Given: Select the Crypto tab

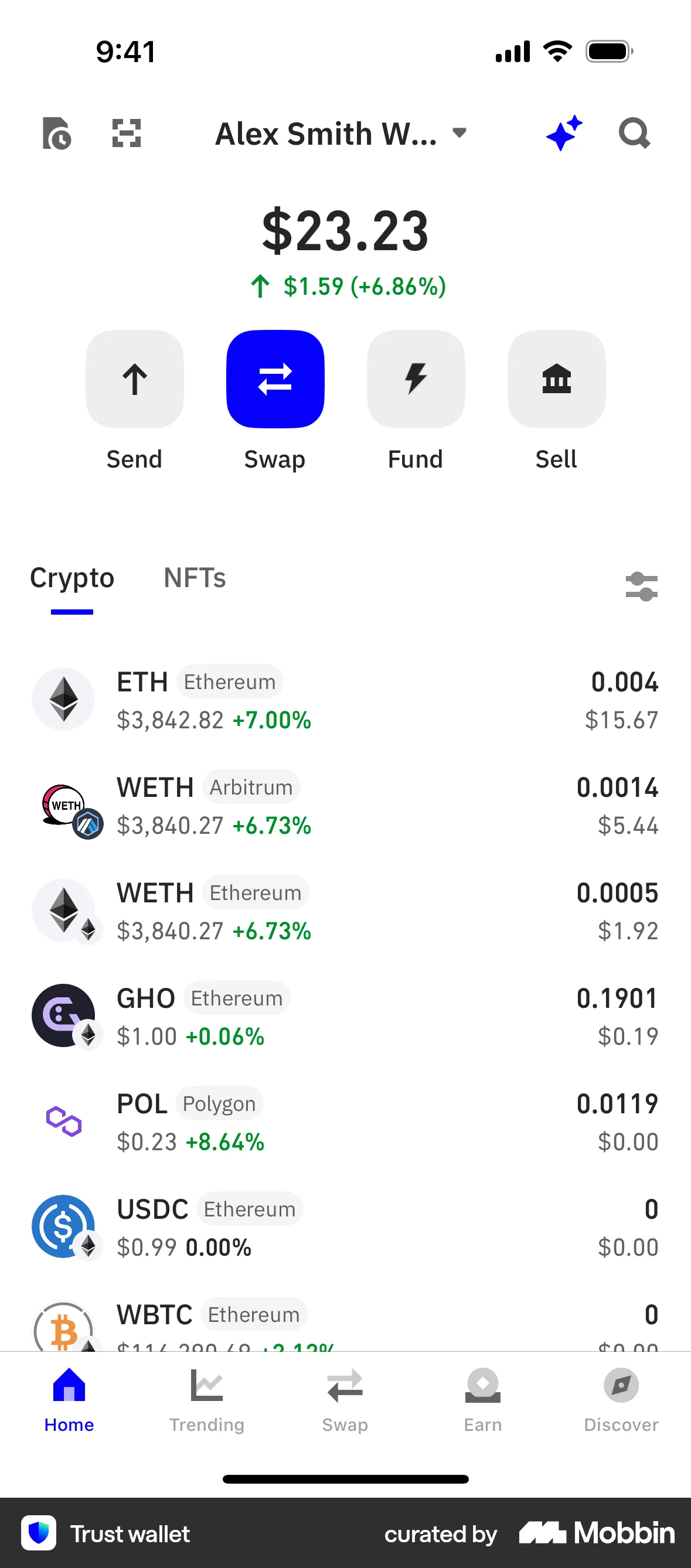Looking at the screenshot, I should point(72,578).
